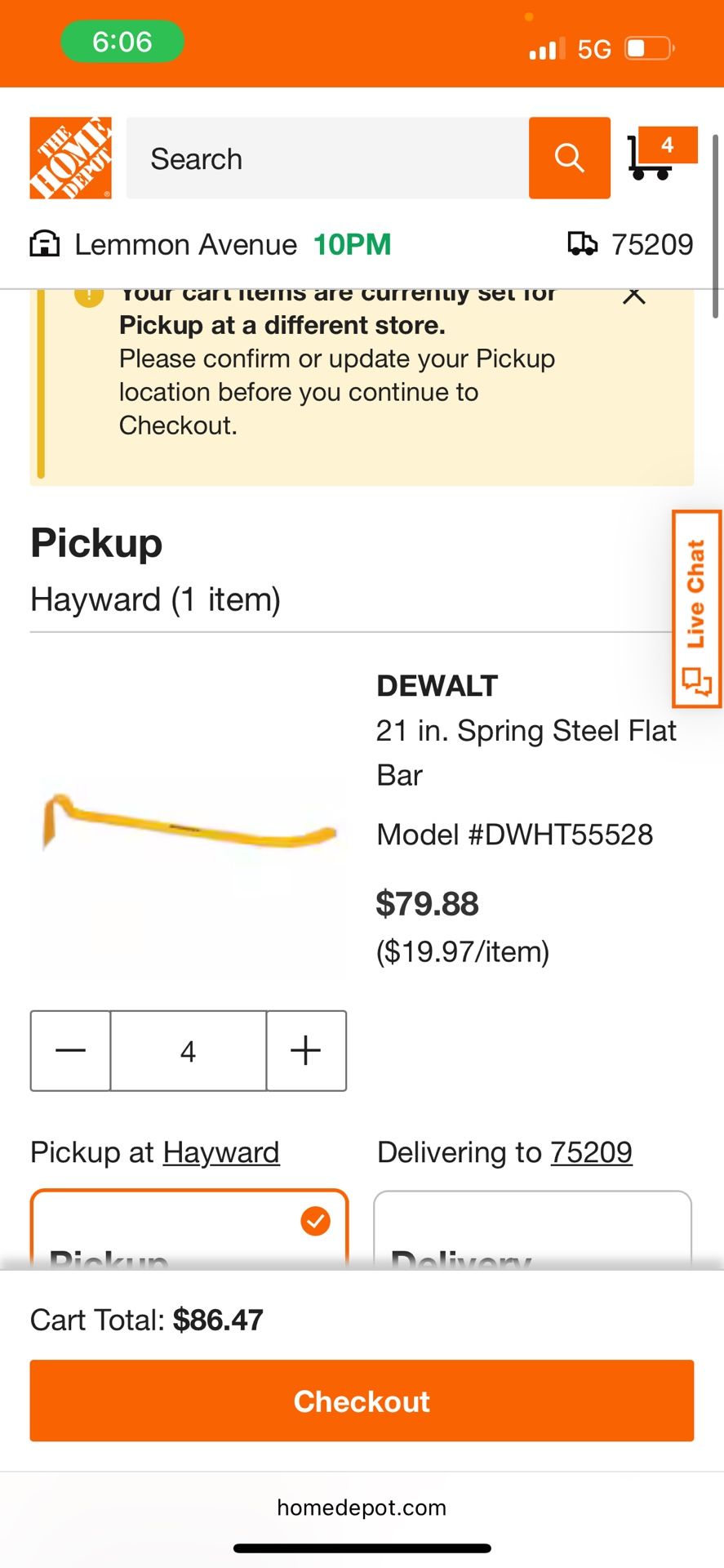
Task: Tap the orange checkmark on Pickup card
Action: click(315, 1222)
